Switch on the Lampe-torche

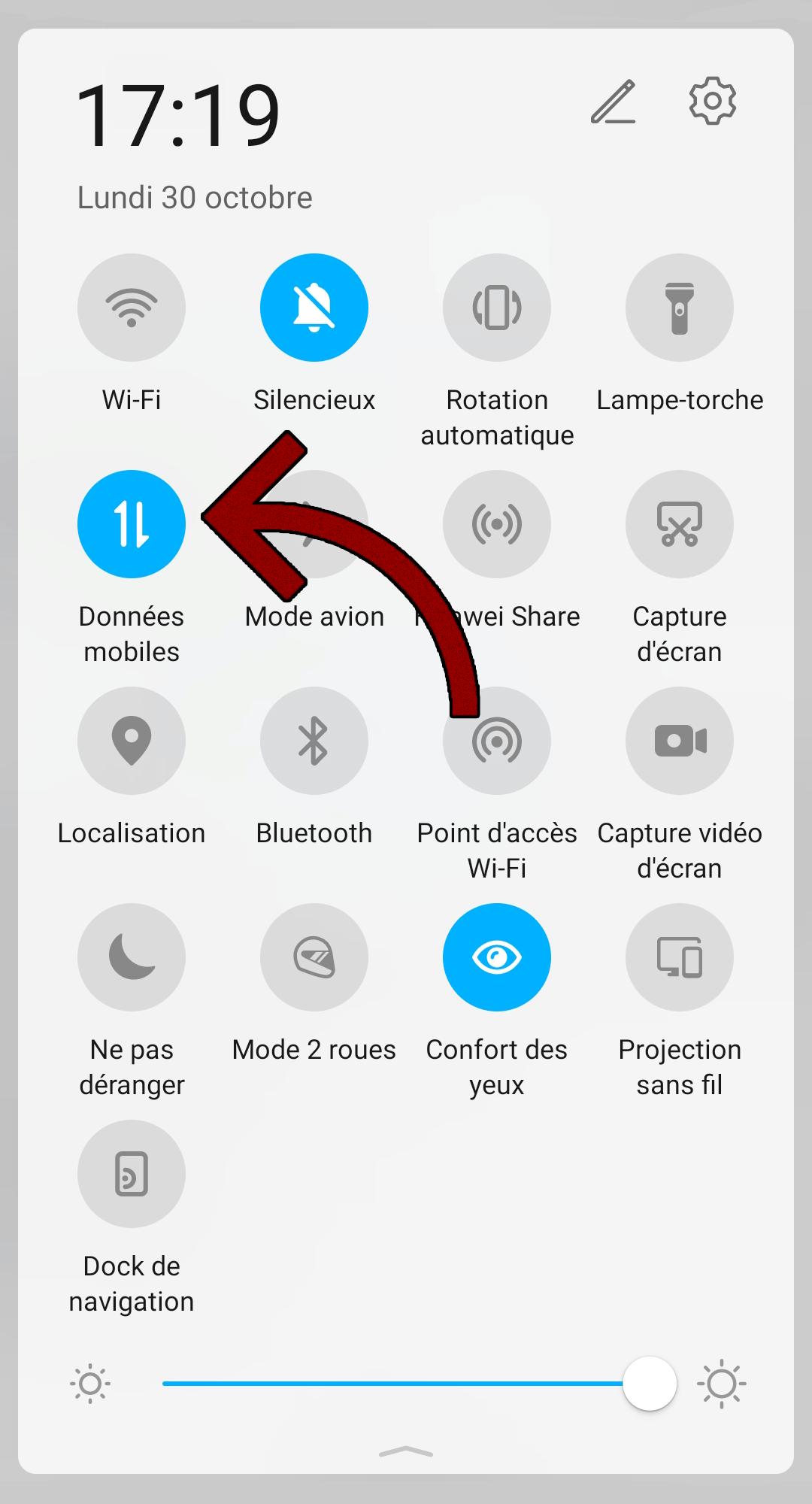pos(680,308)
